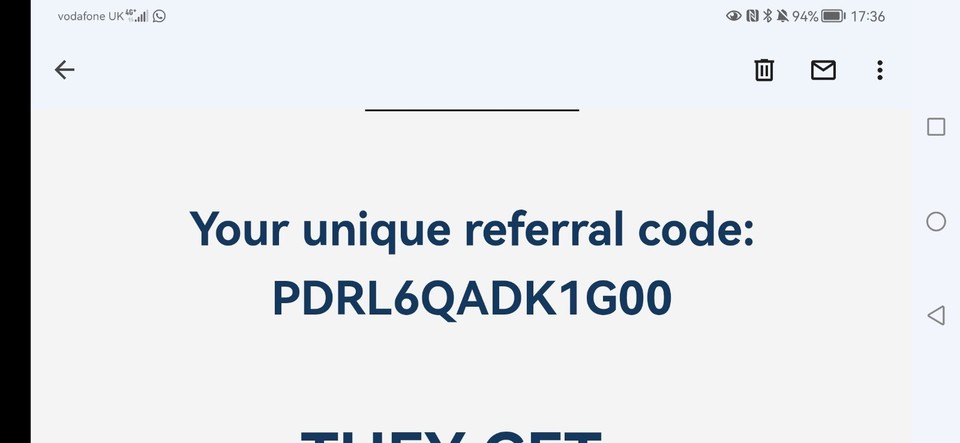960x443 pixels.
Task: Delete this email
Action: click(x=764, y=70)
